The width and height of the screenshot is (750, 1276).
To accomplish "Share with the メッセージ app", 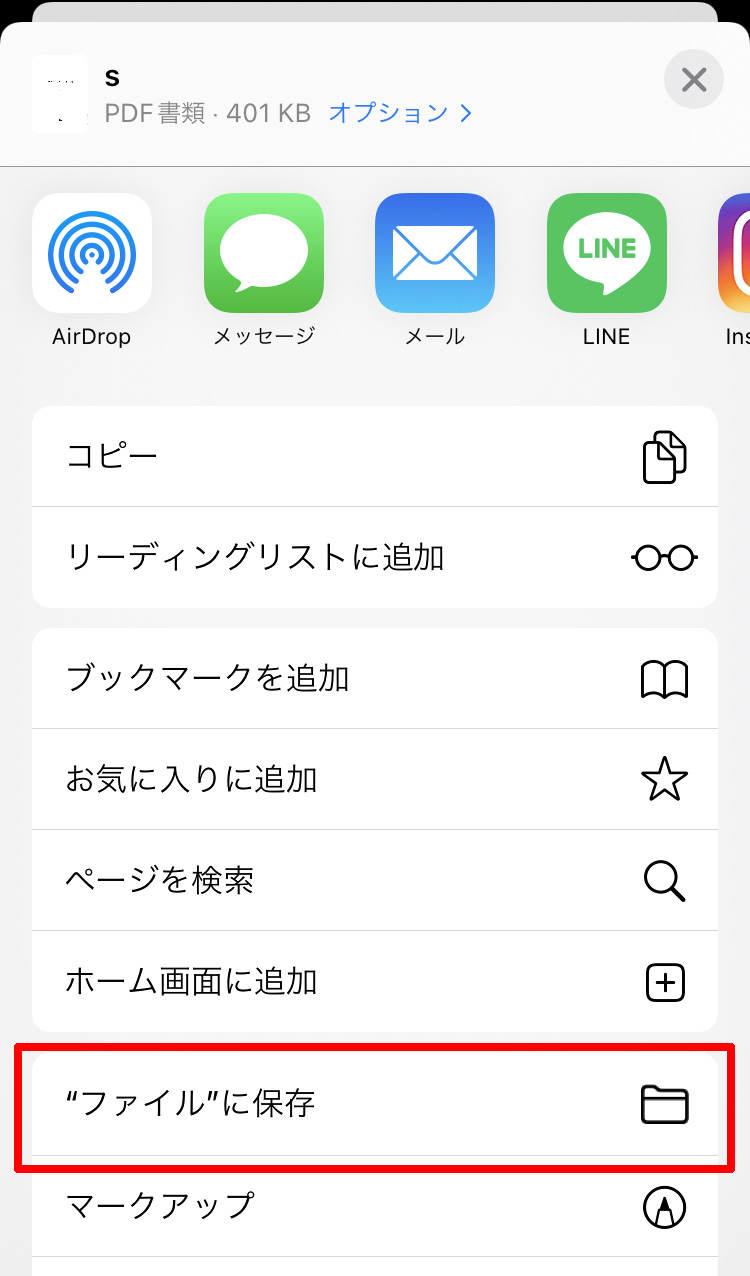I will 264,253.
